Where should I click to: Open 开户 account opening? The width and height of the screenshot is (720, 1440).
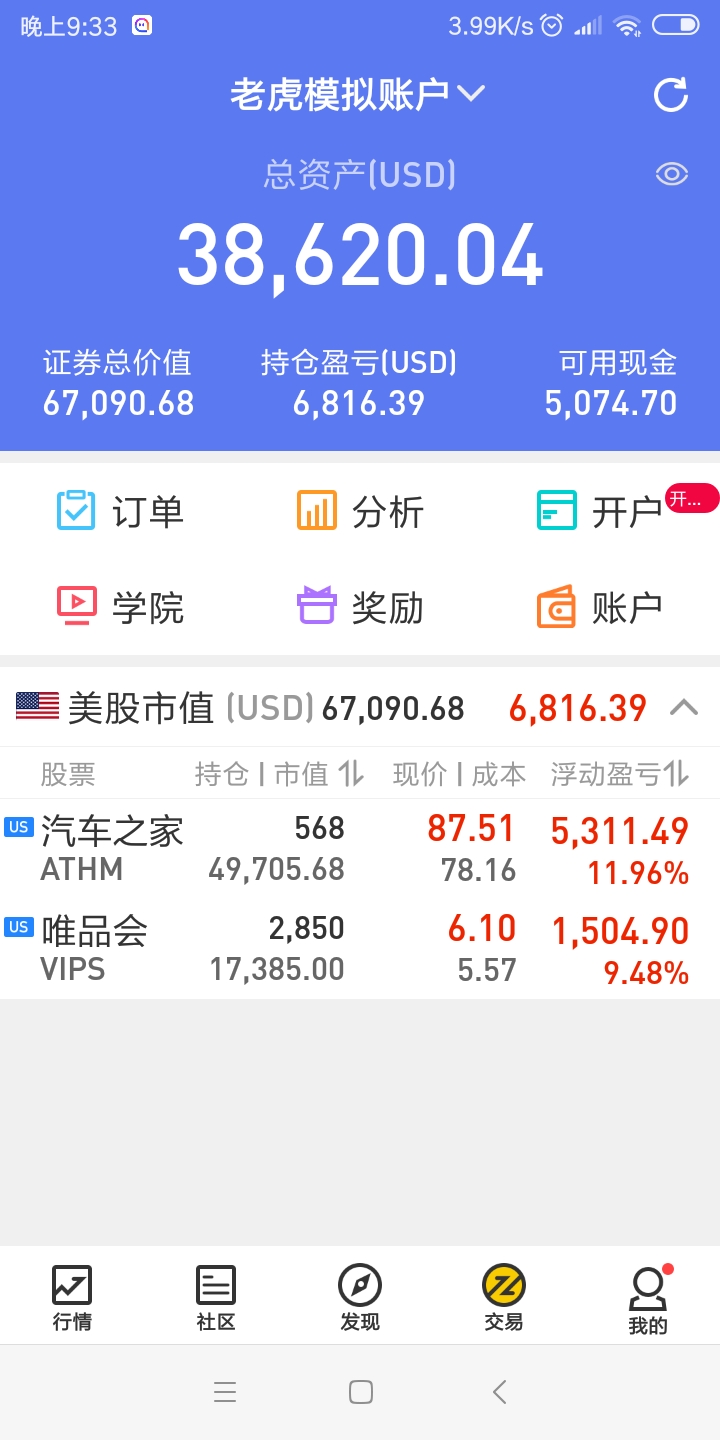(x=600, y=511)
